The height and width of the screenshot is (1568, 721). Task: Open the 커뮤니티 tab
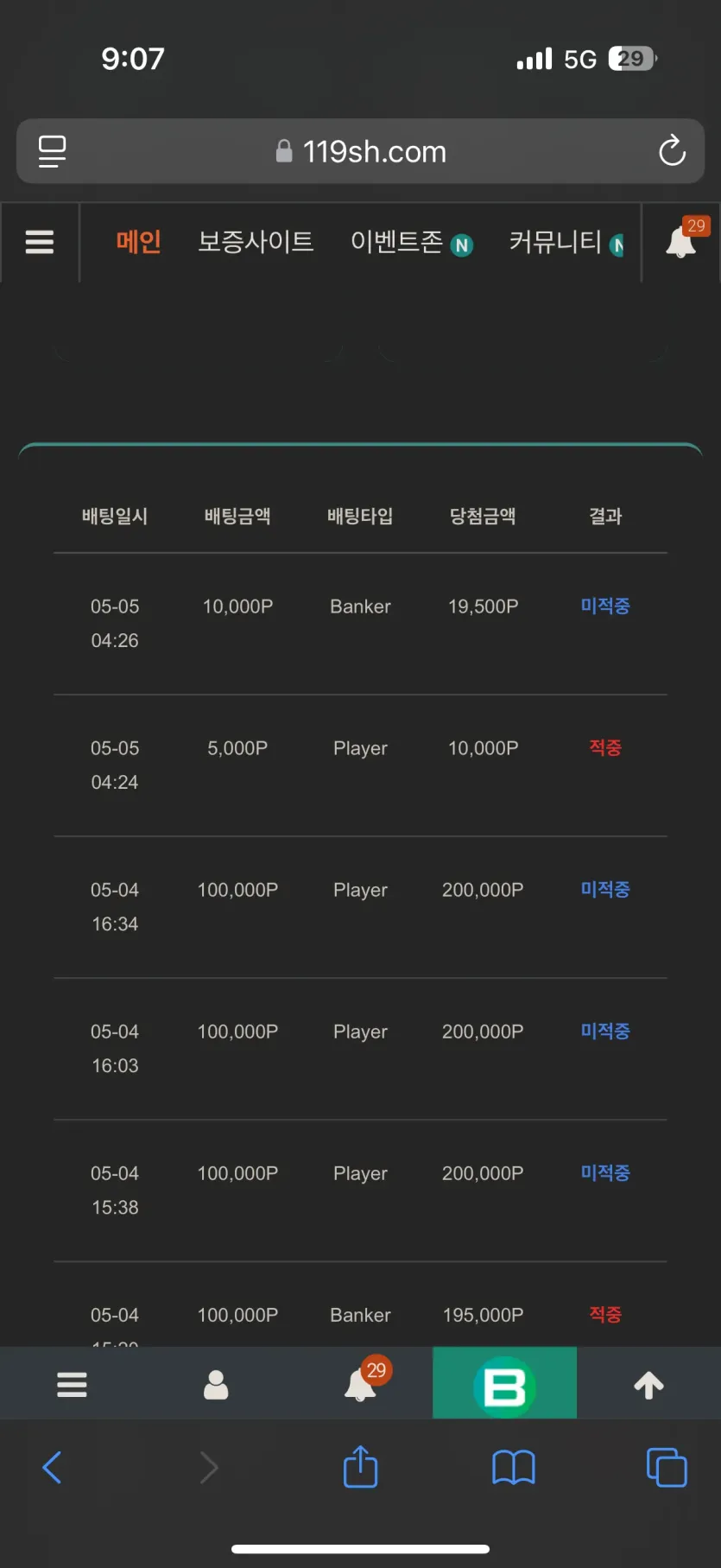555,242
